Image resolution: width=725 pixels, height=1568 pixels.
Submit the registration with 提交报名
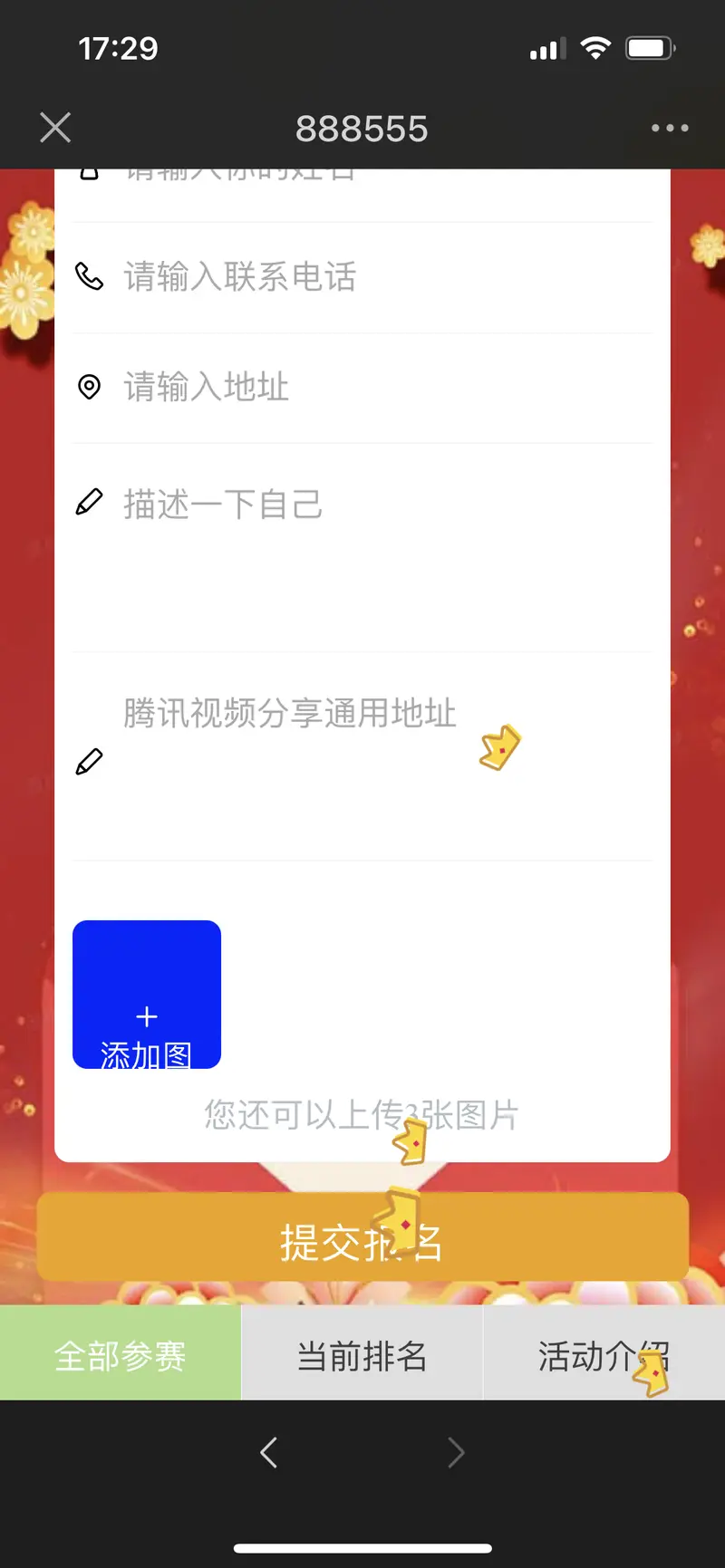362,1237
